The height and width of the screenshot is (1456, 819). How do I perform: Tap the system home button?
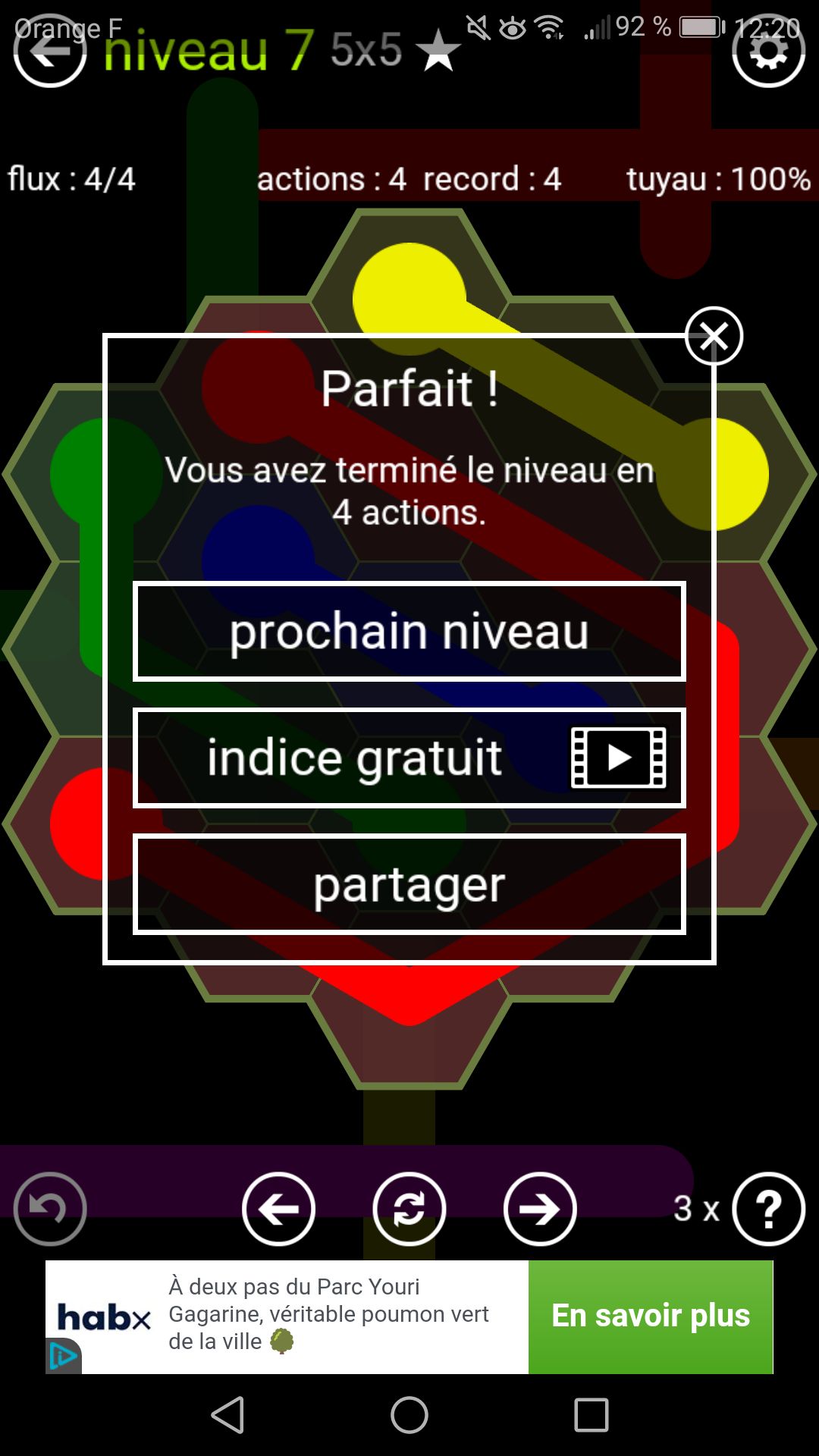coord(409,1415)
